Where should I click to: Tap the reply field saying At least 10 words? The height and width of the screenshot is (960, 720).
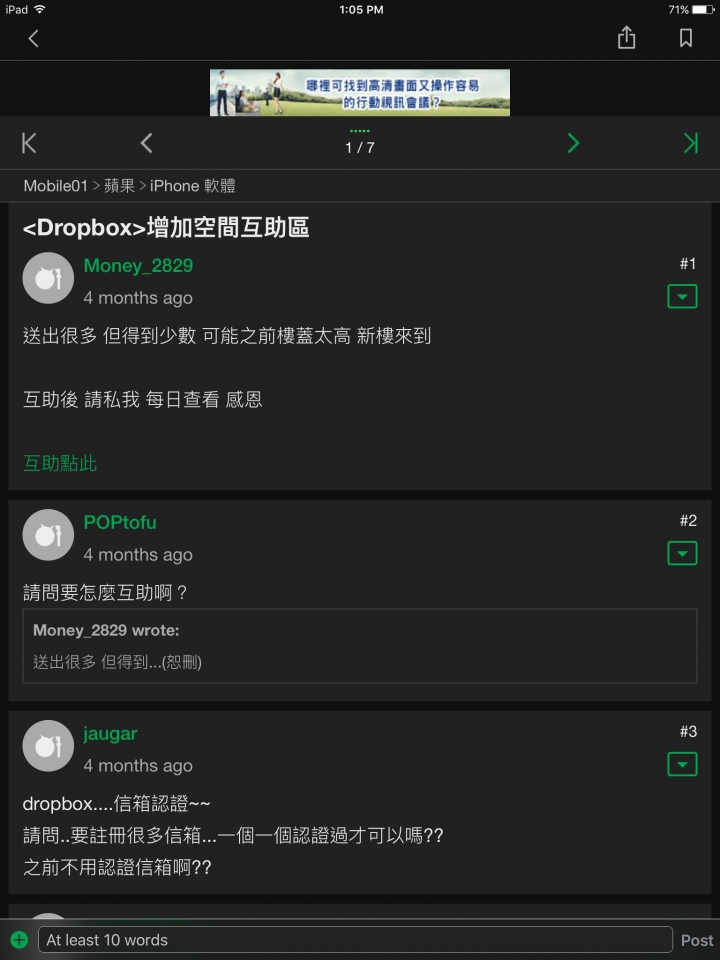[355, 940]
